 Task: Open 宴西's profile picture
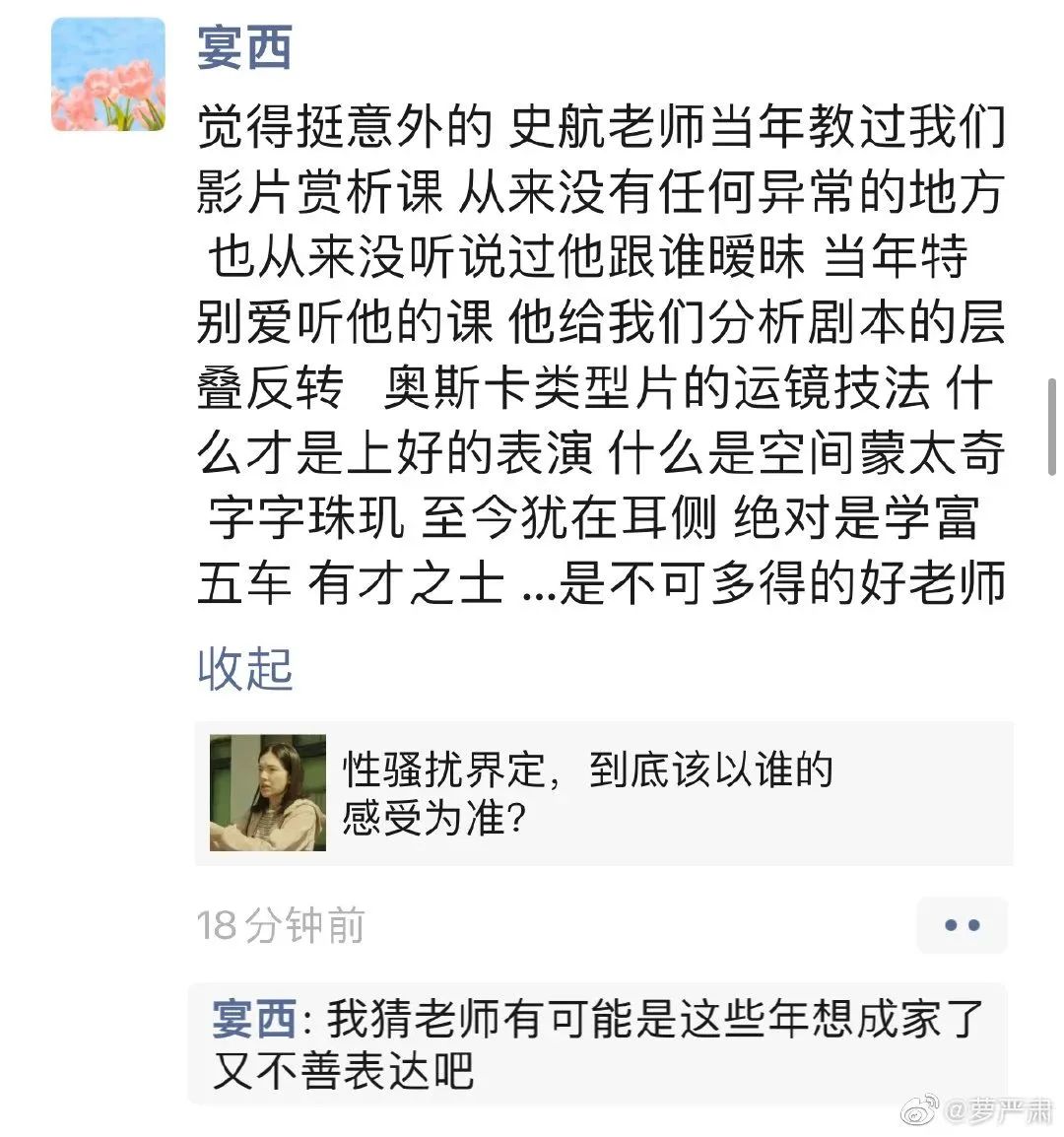[107, 75]
